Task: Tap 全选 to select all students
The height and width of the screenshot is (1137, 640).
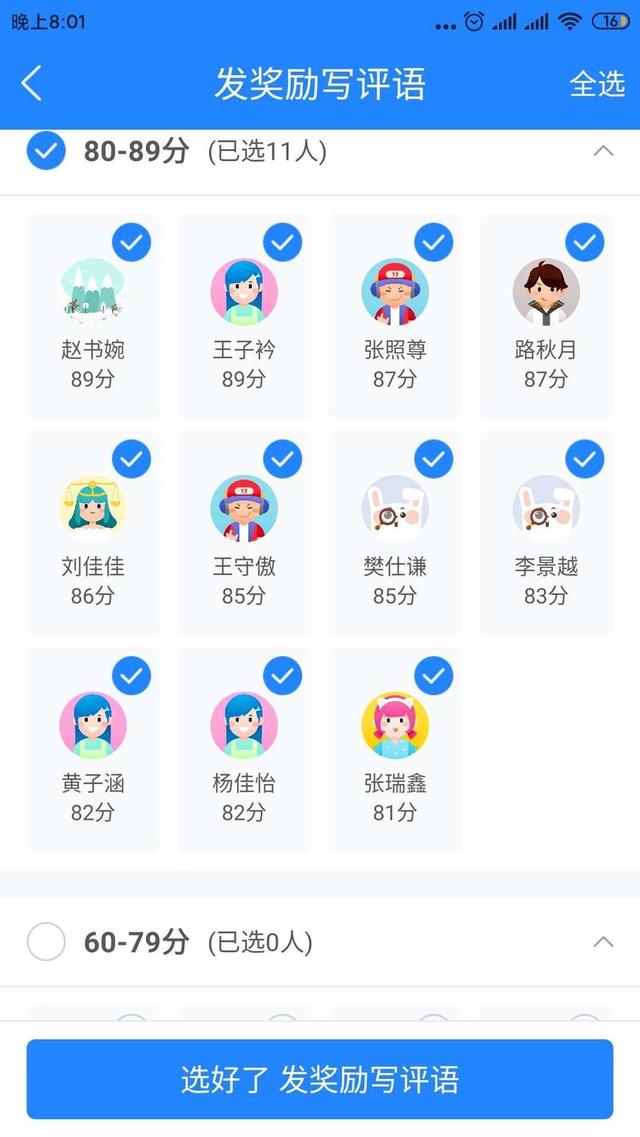Action: (x=597, y=84)
